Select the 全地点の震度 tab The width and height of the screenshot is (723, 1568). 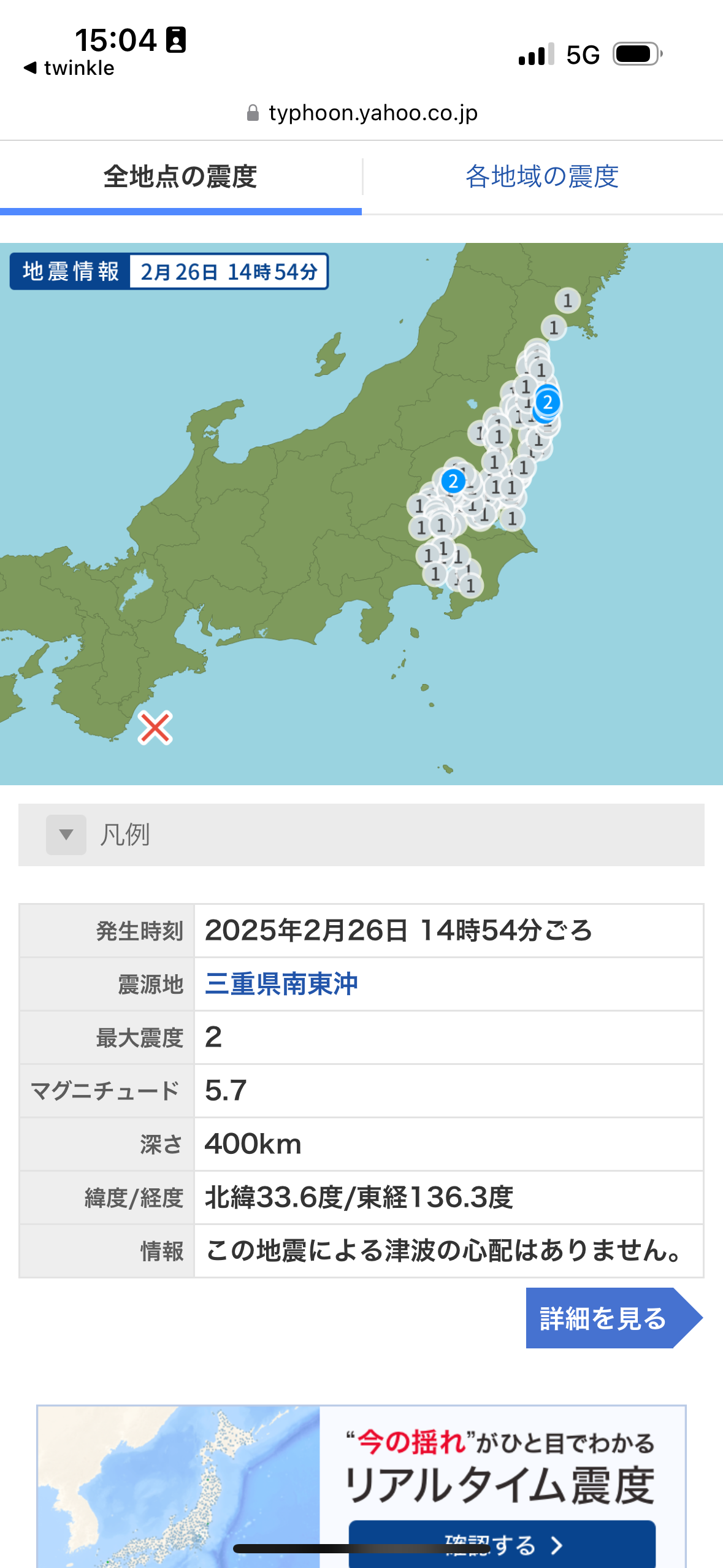[180, 177]
